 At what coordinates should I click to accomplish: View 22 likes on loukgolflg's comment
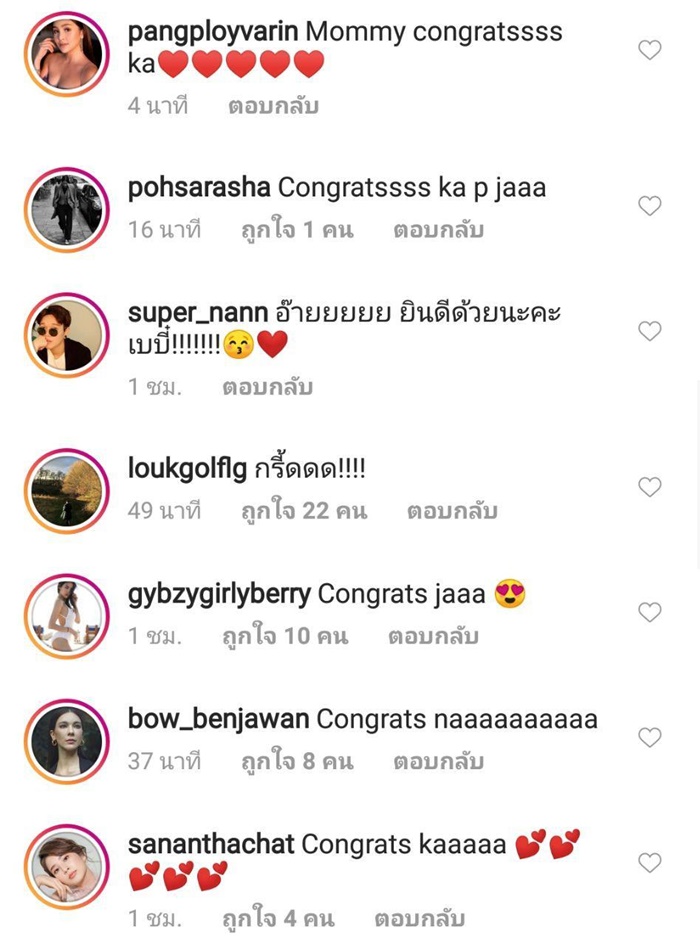click(x=304, y=511)
